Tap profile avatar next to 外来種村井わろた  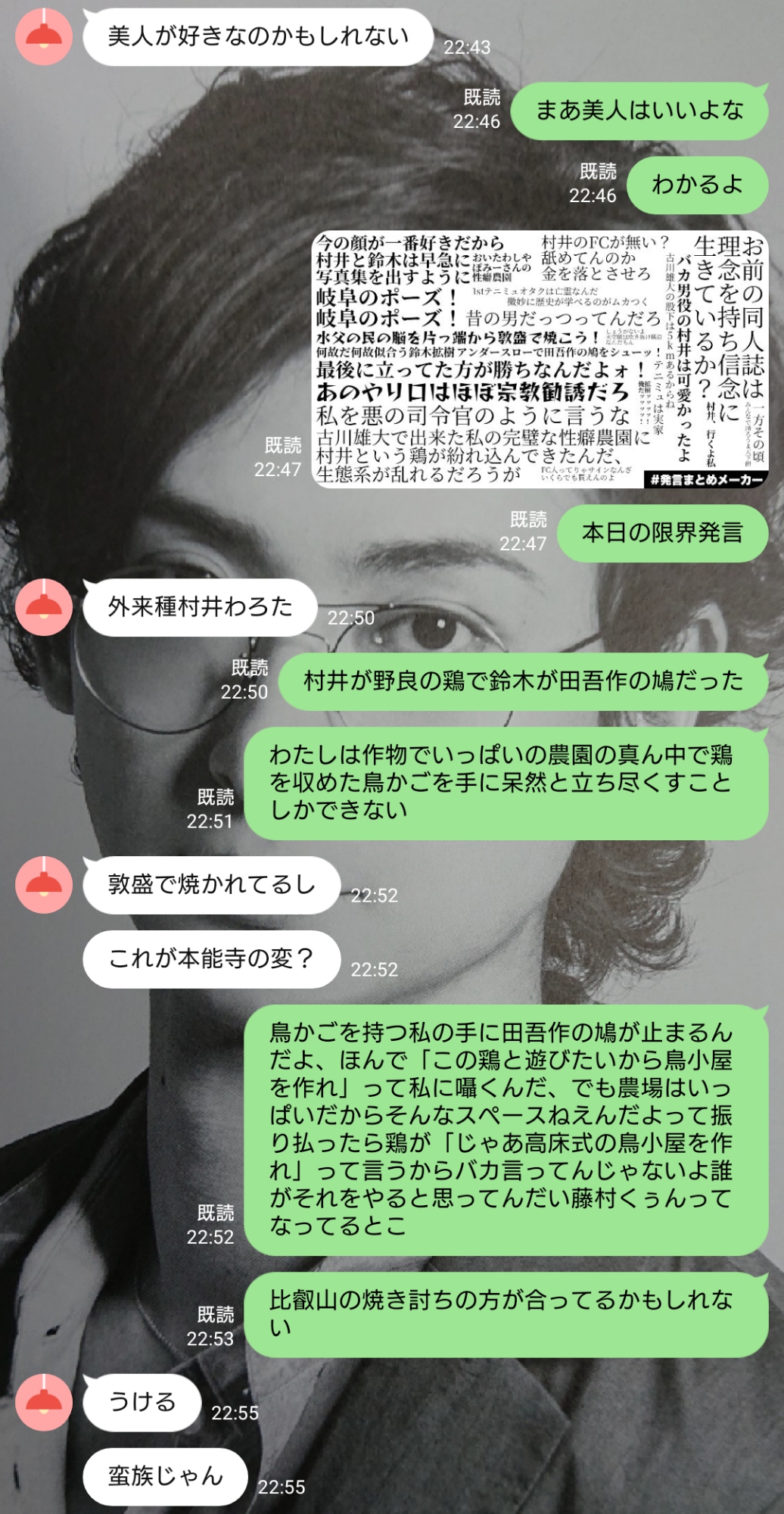coord(44,607)
